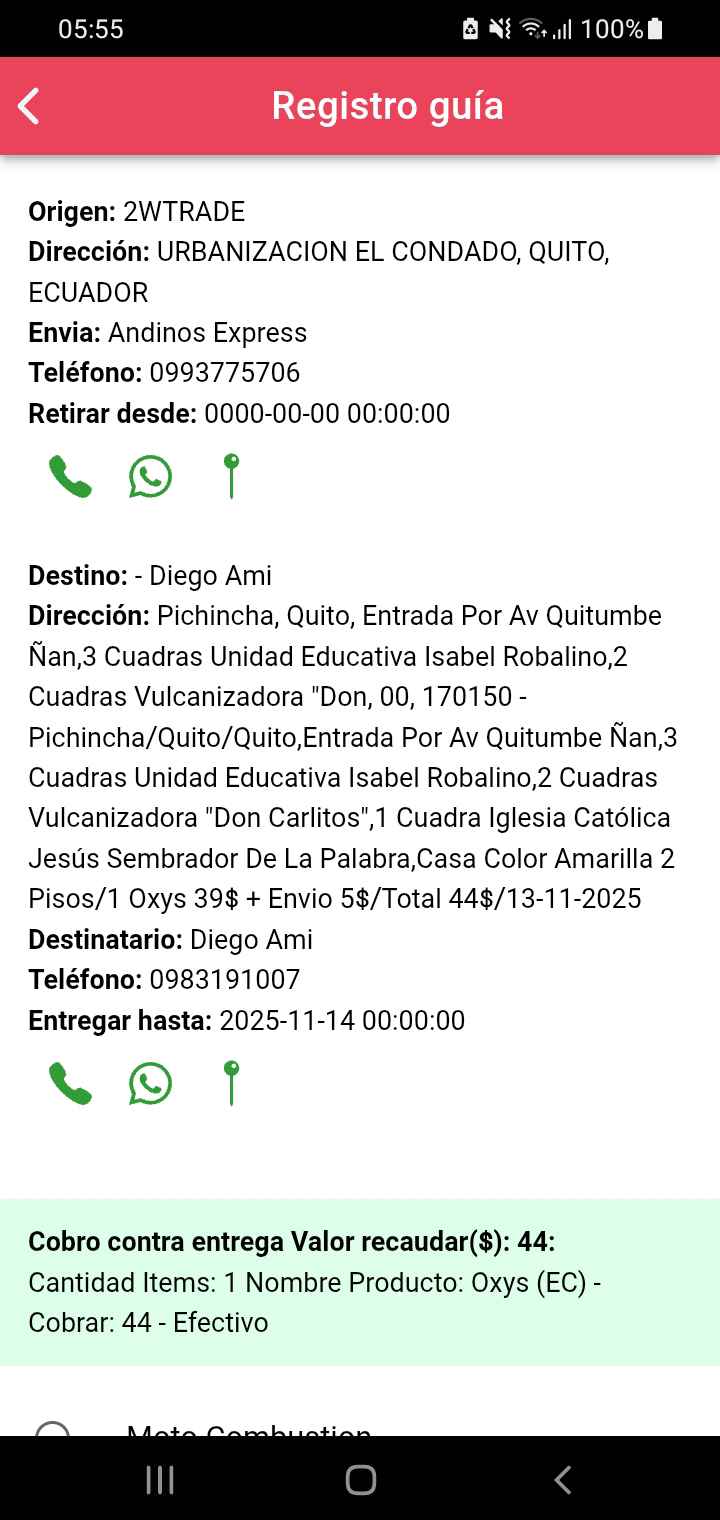Viewport: 720px width, 1520px height.
Task: Open recent apps from navigation bar
Action: (160, 1480)
